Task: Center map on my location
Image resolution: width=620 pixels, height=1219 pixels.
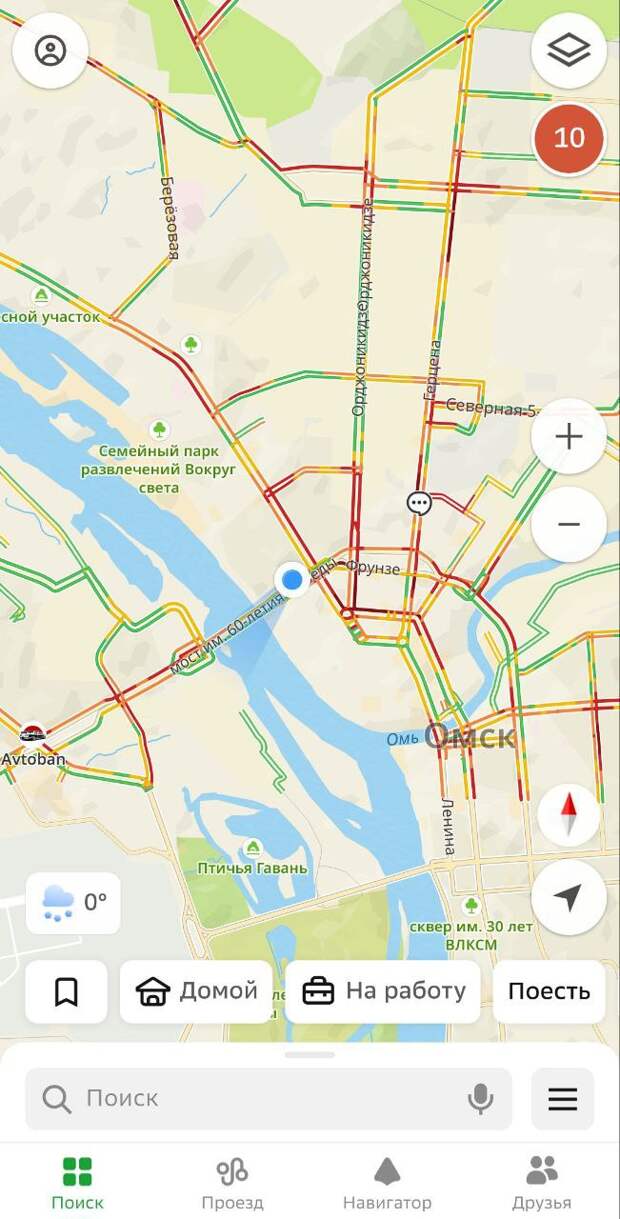Action: click(x=568, y=898)
